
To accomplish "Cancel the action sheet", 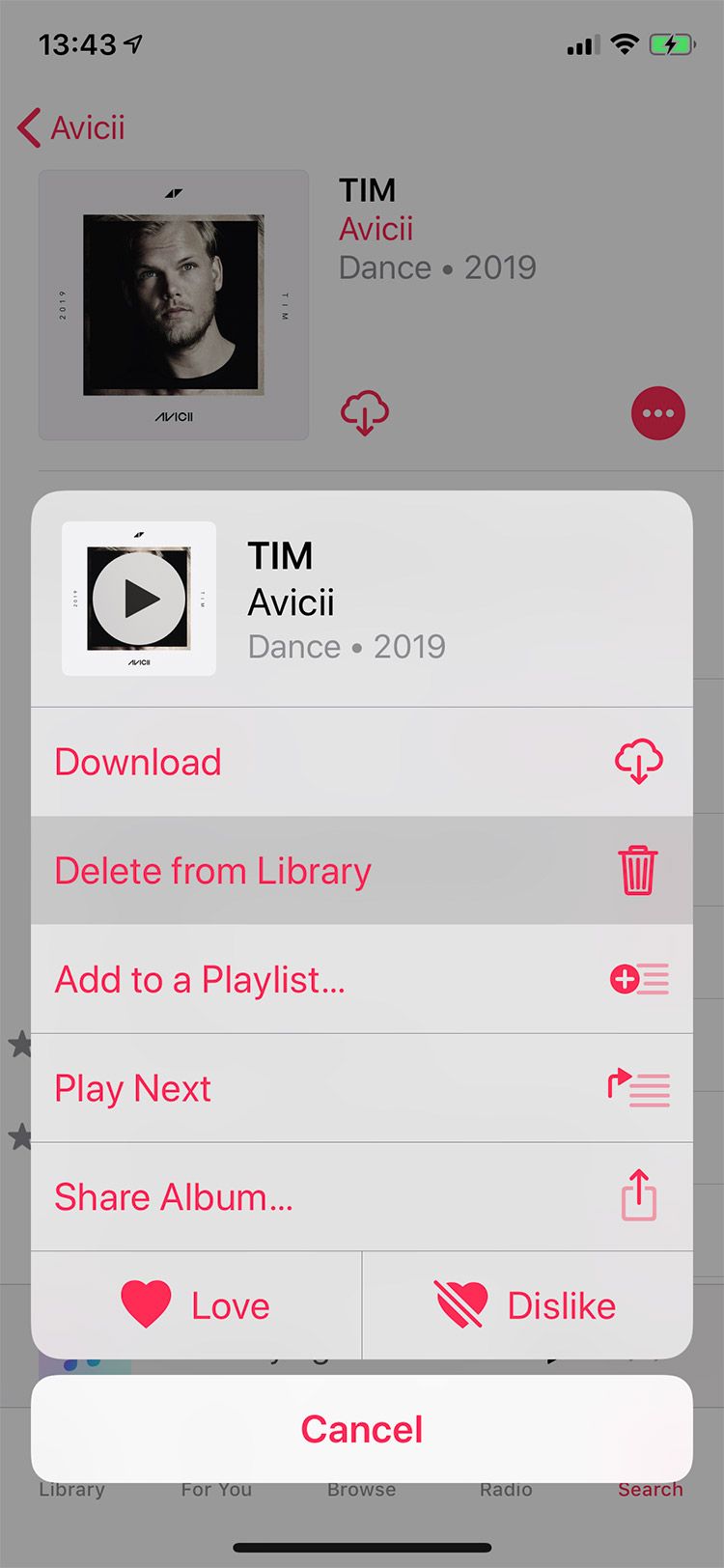I will click(361, 1429).
